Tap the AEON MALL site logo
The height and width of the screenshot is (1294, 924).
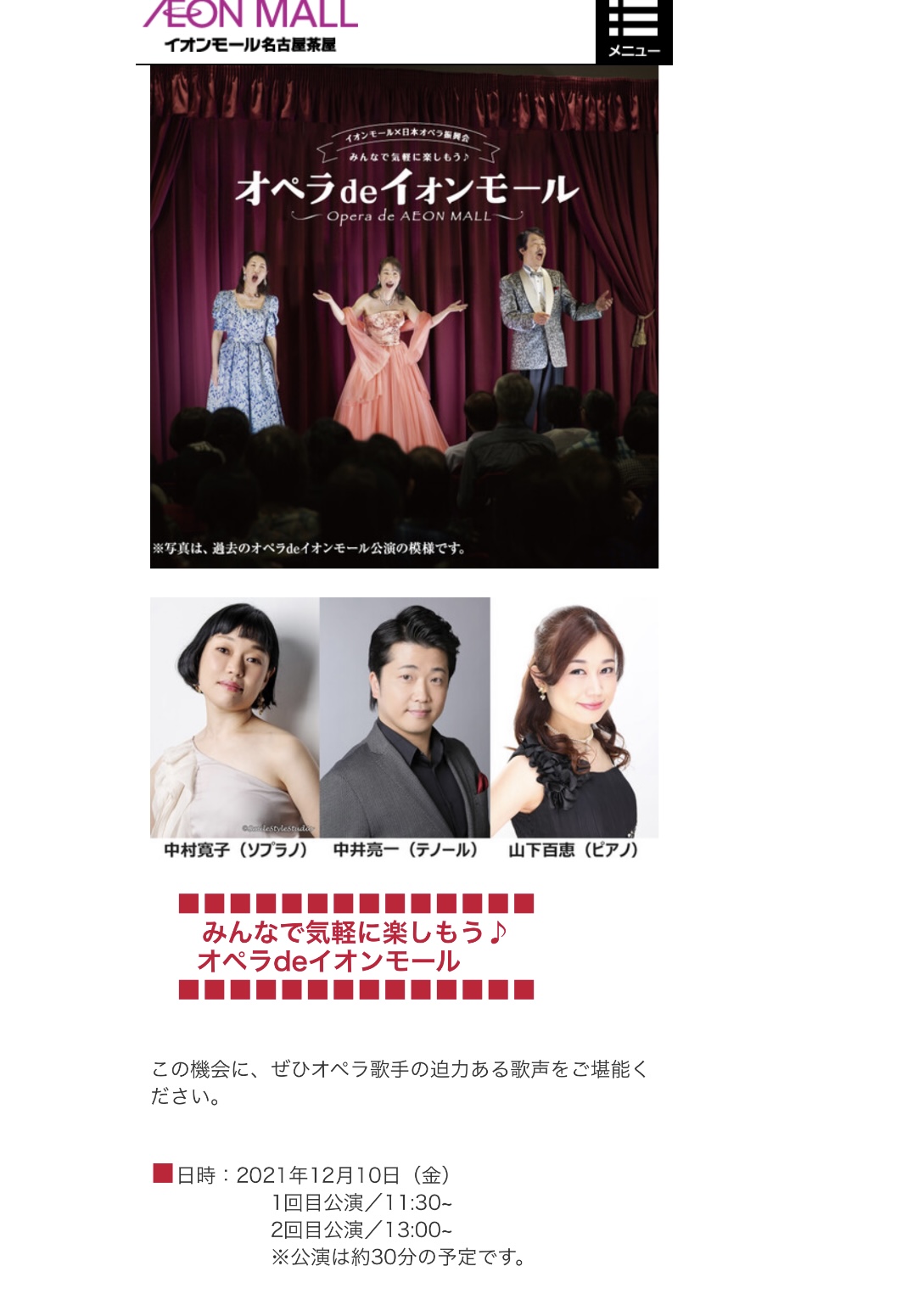(250, 25)
